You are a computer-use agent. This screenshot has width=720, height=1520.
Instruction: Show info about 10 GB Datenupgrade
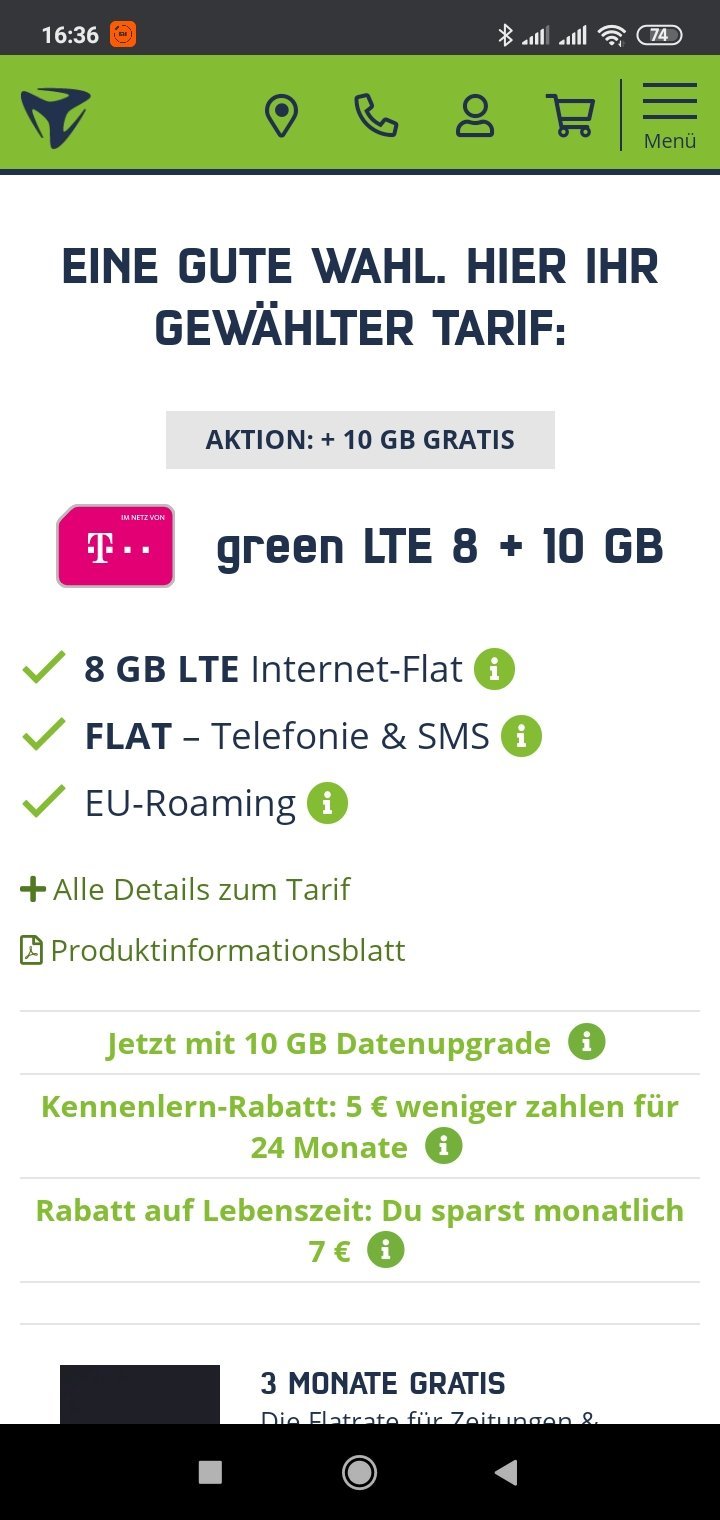[587, 1042]
